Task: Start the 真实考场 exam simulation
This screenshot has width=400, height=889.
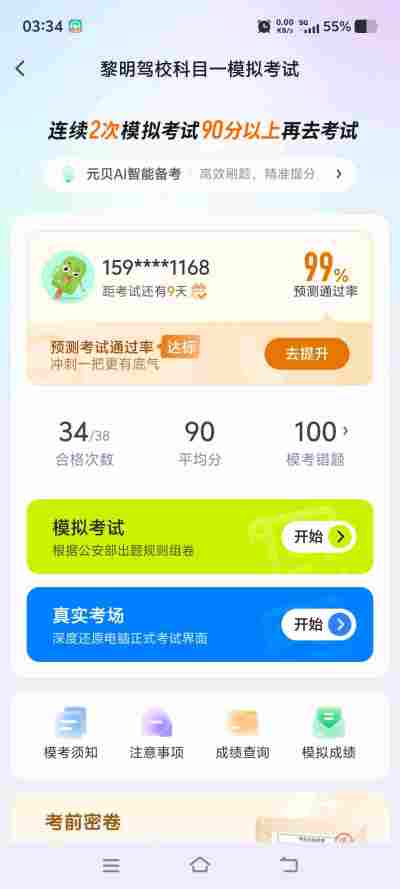Action: pos(318,625)
